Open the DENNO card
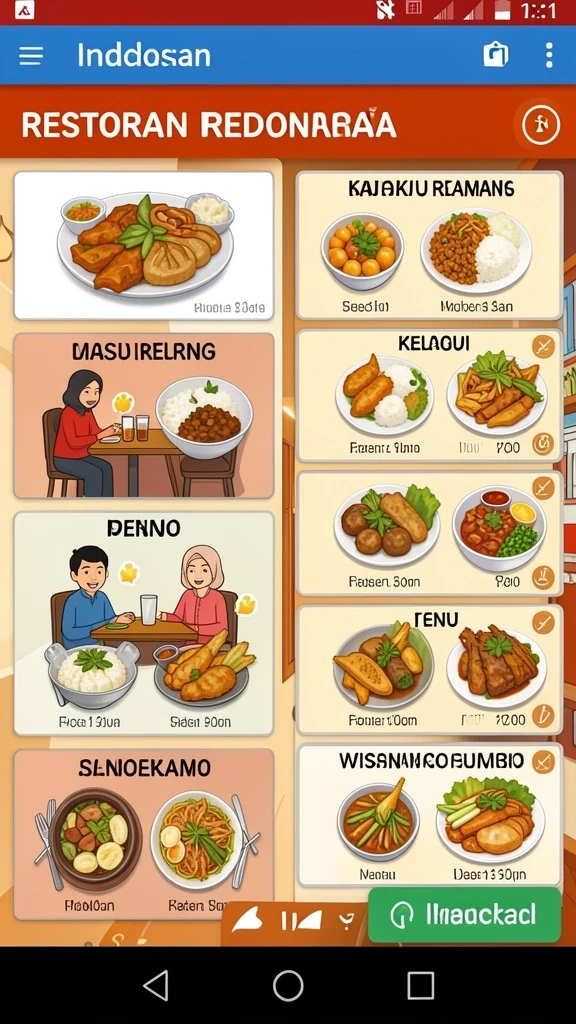The image size is (576, 1024). tap(144, 624)
